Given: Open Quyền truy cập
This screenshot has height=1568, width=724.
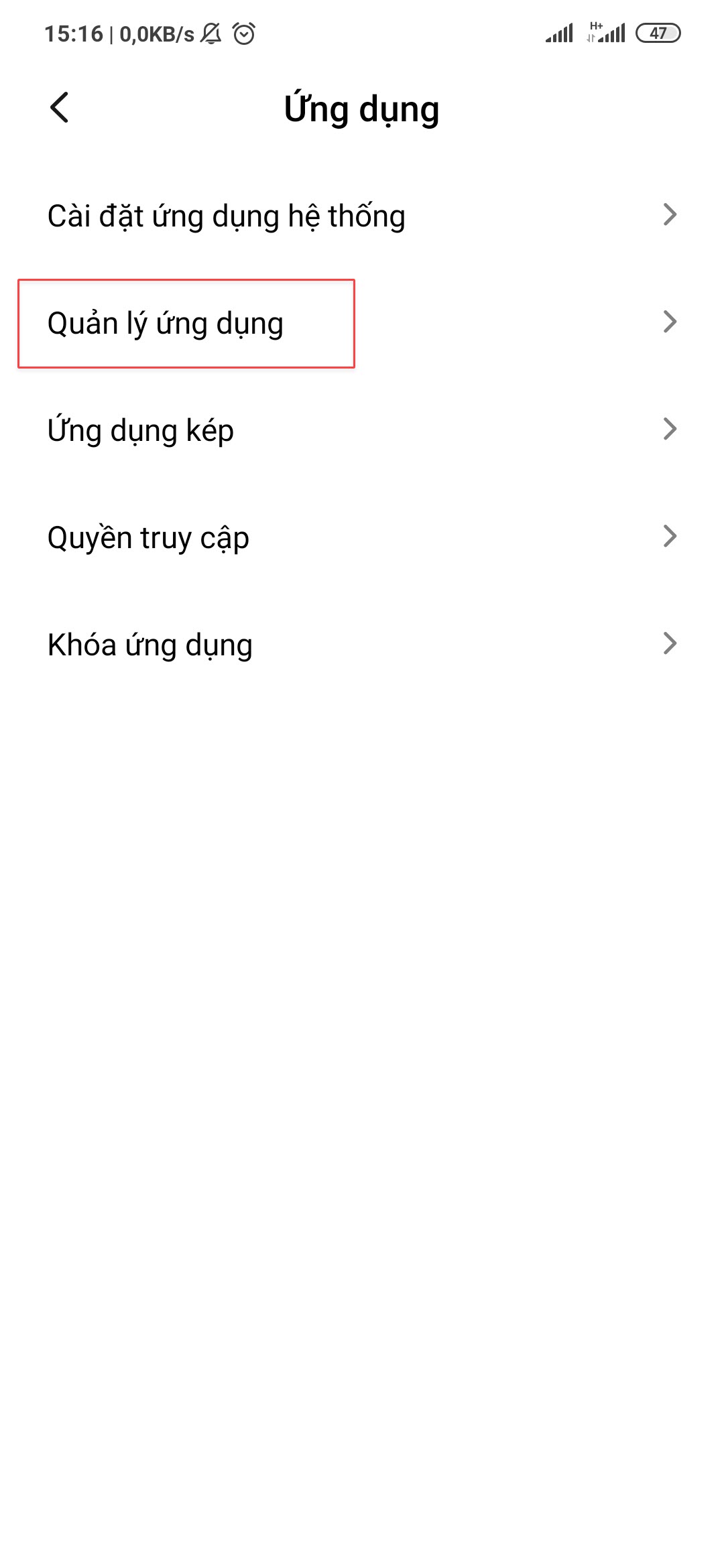Looking at the screenshot, I should click(149, 537).
